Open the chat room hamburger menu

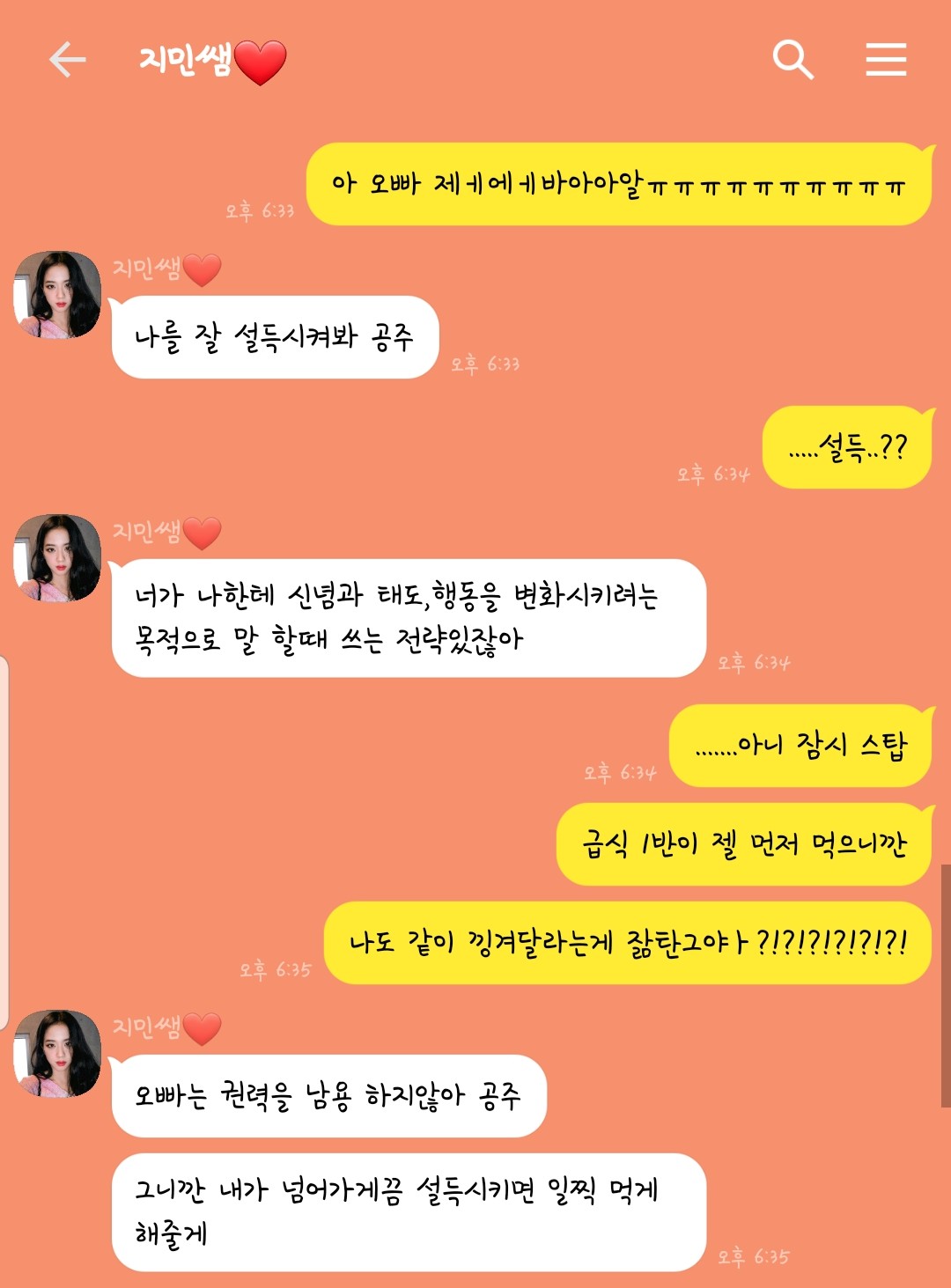[x=886, y=60]
